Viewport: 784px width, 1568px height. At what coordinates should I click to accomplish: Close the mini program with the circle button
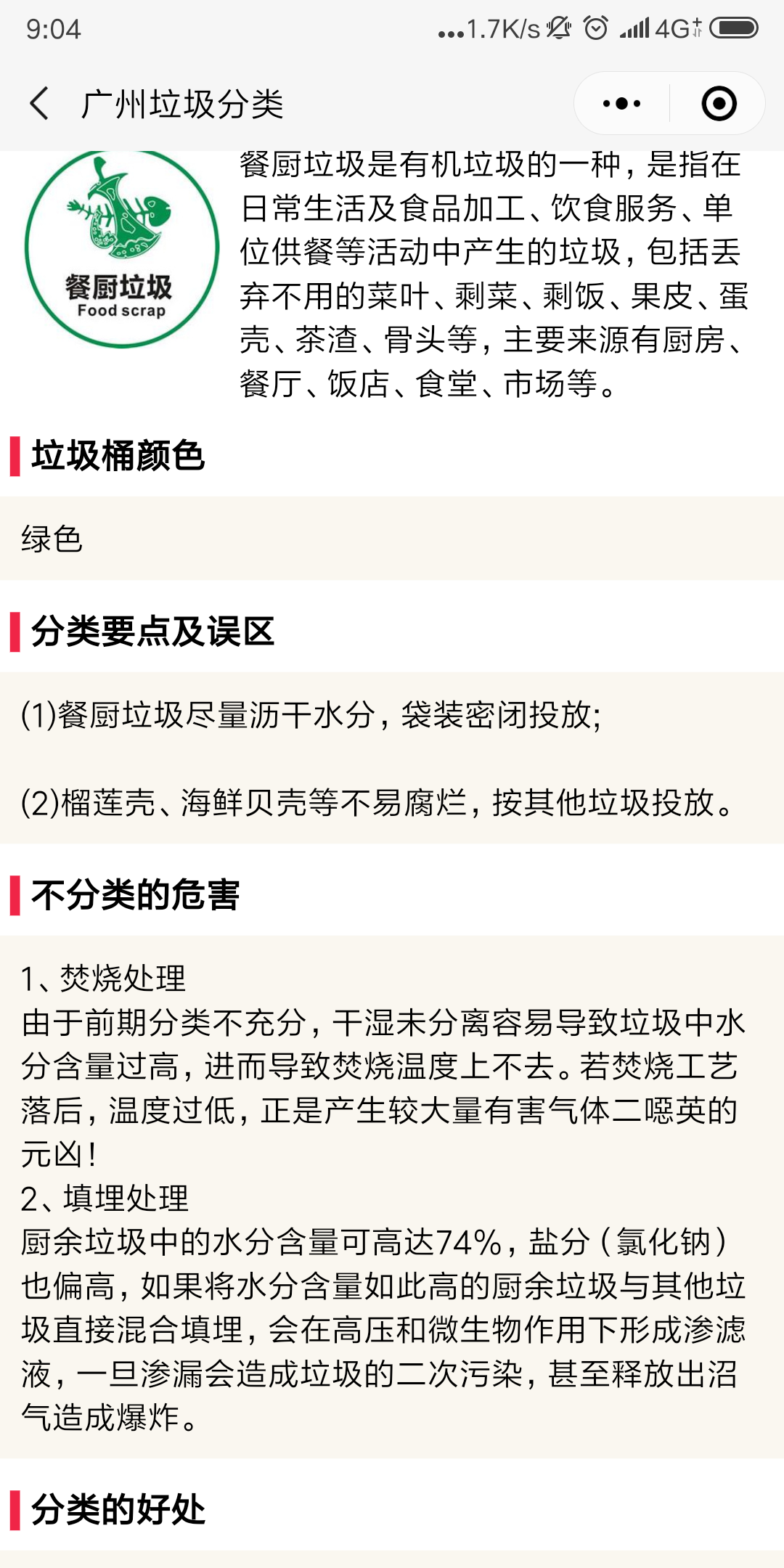(719, 104)
